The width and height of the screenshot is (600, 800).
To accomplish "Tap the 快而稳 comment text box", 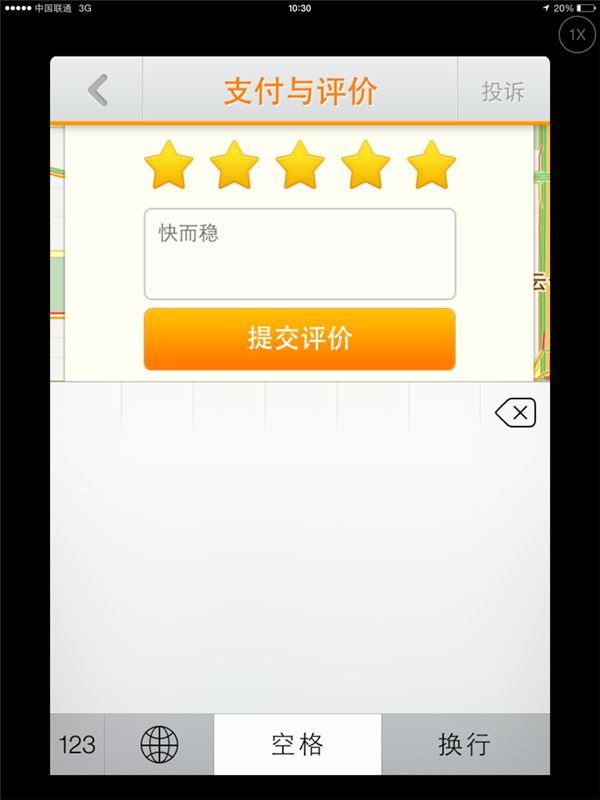I will point(300,254).
